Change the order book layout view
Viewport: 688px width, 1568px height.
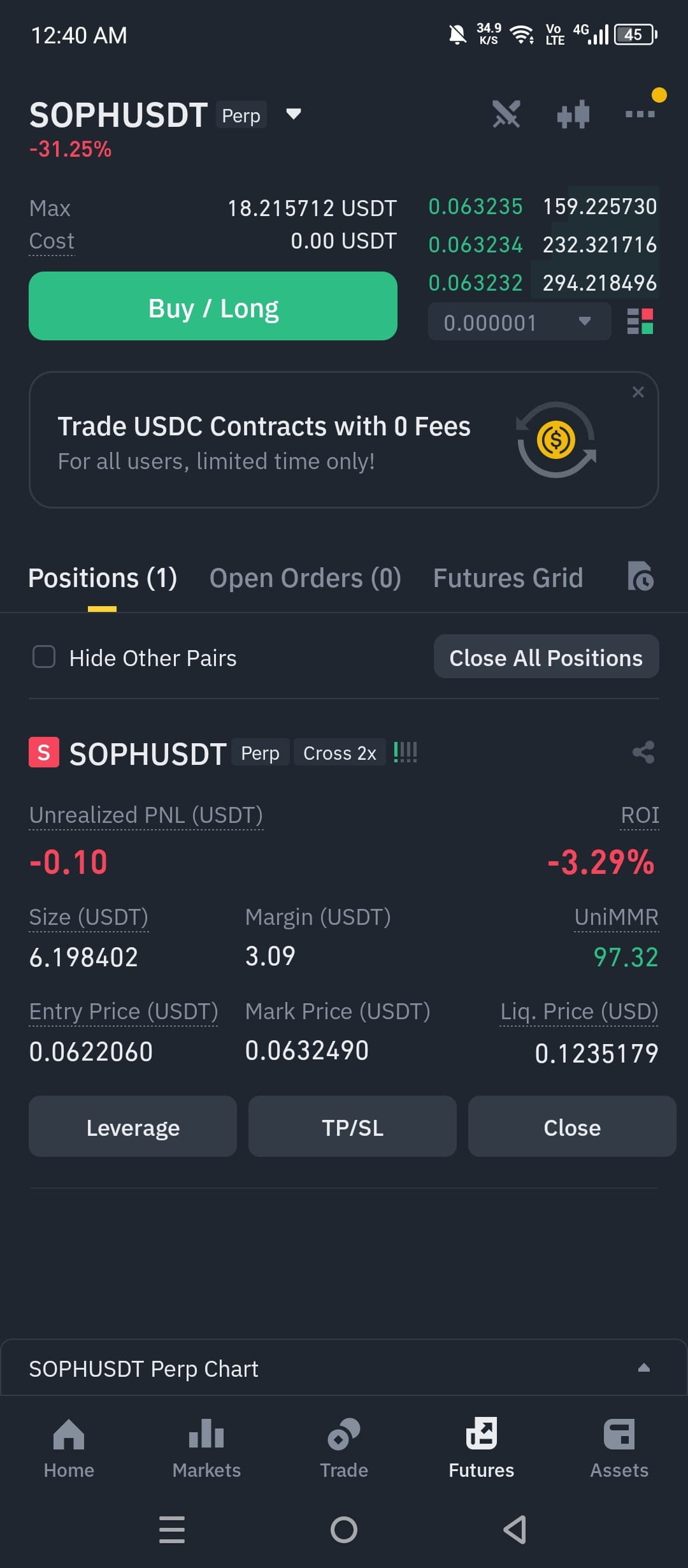[640, 322]
